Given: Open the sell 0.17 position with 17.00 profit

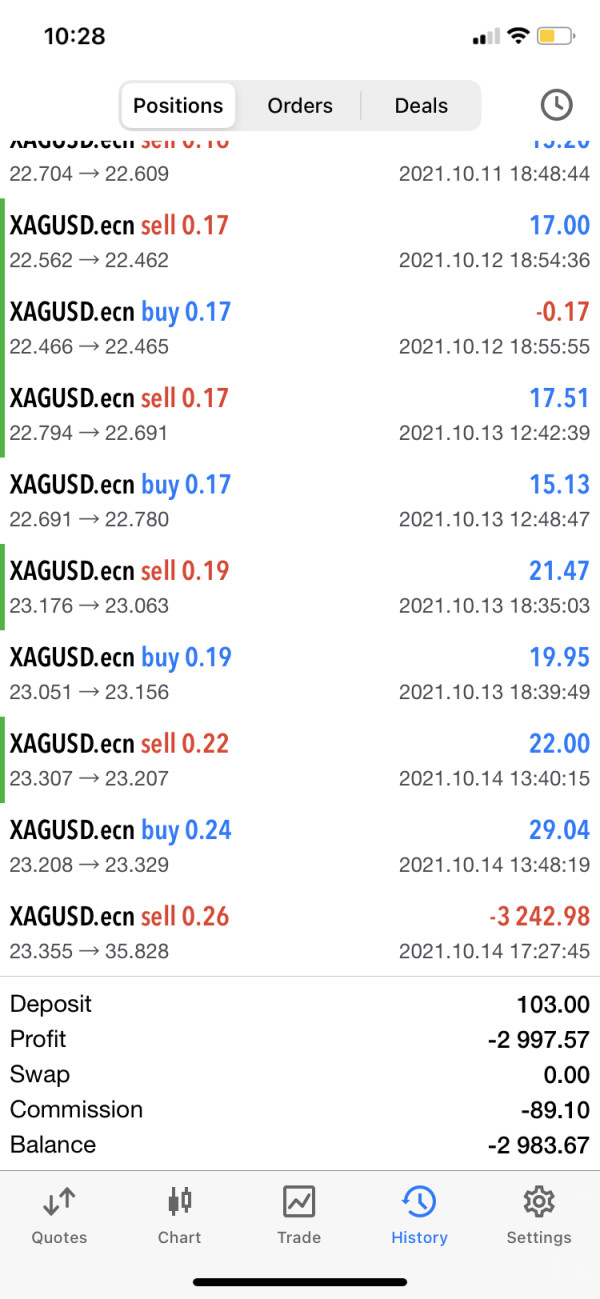Looking at the screenshot, I should [300, 241].
